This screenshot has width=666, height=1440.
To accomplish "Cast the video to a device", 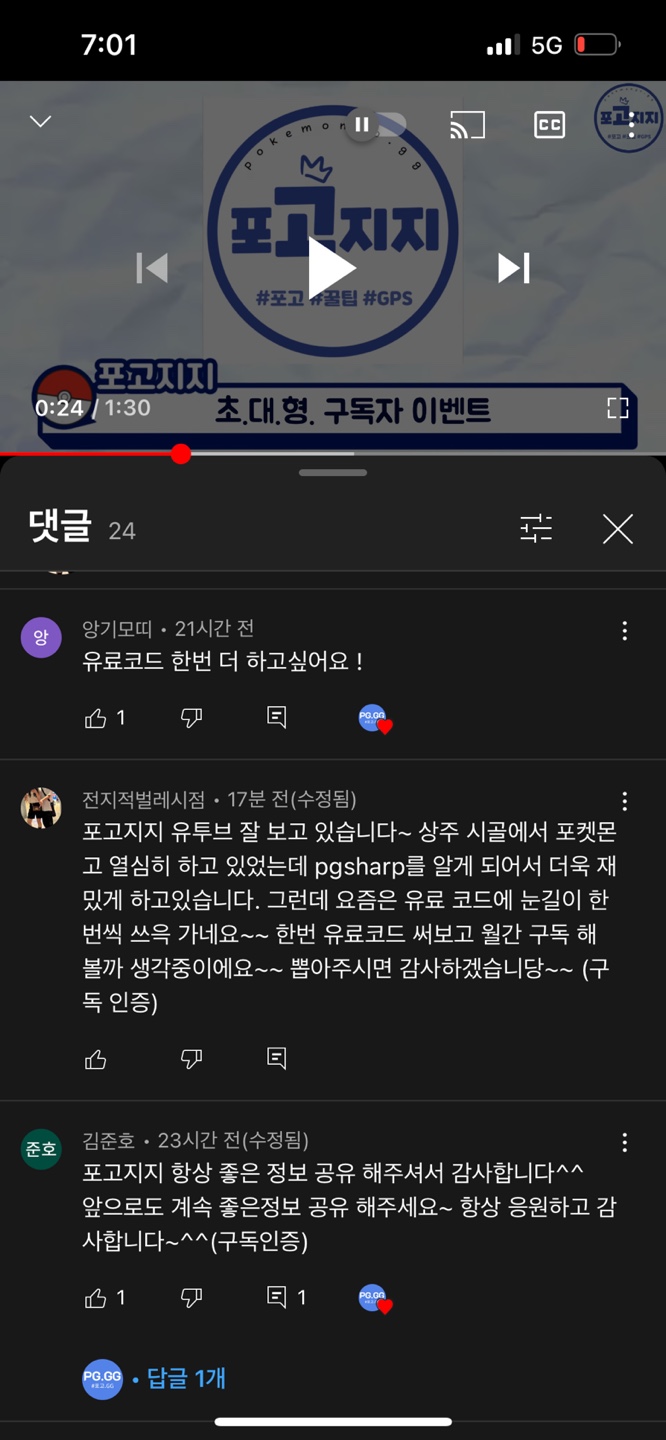I will pos(467,125).
